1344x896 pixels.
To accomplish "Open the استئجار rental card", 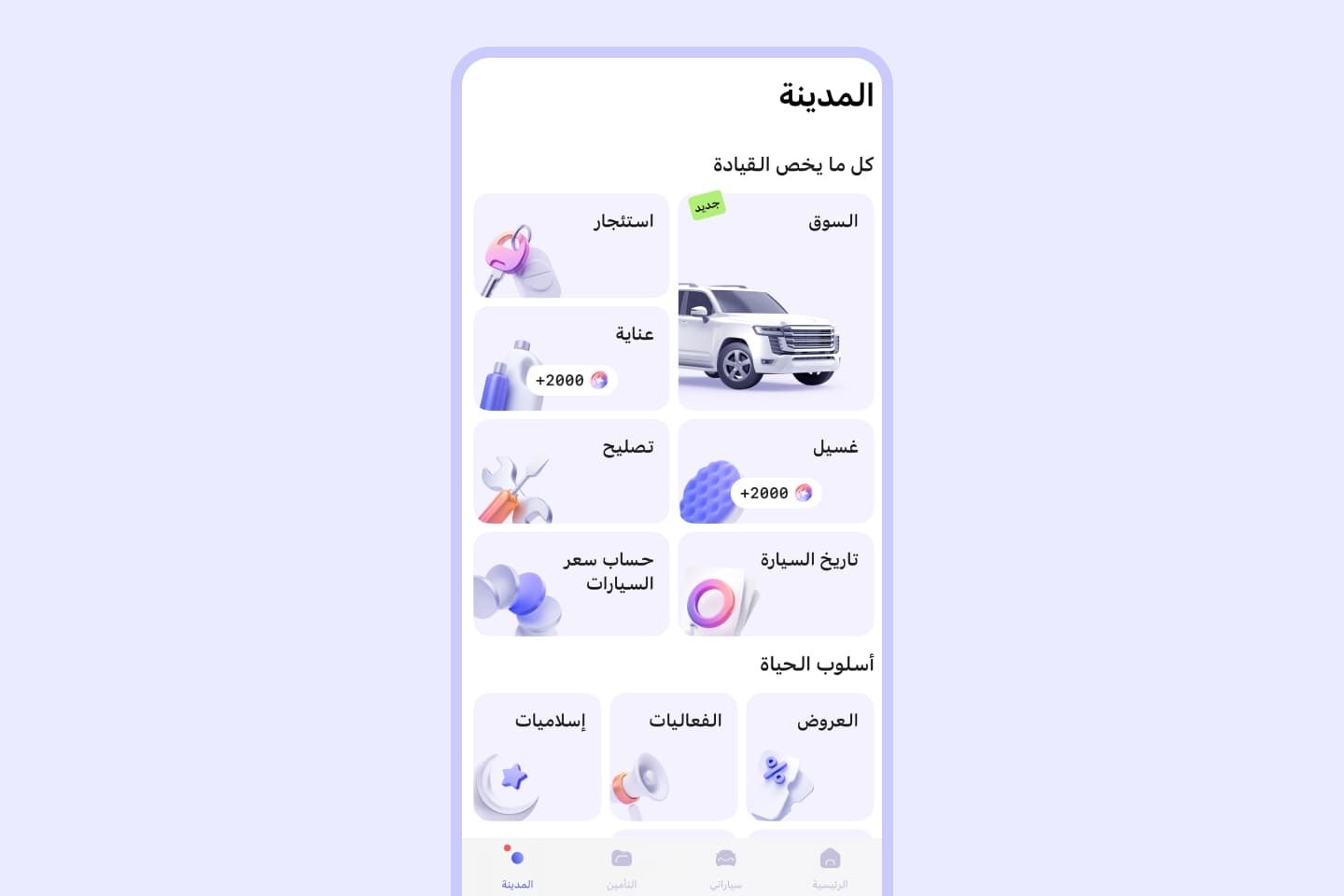I will click(571, 245).
